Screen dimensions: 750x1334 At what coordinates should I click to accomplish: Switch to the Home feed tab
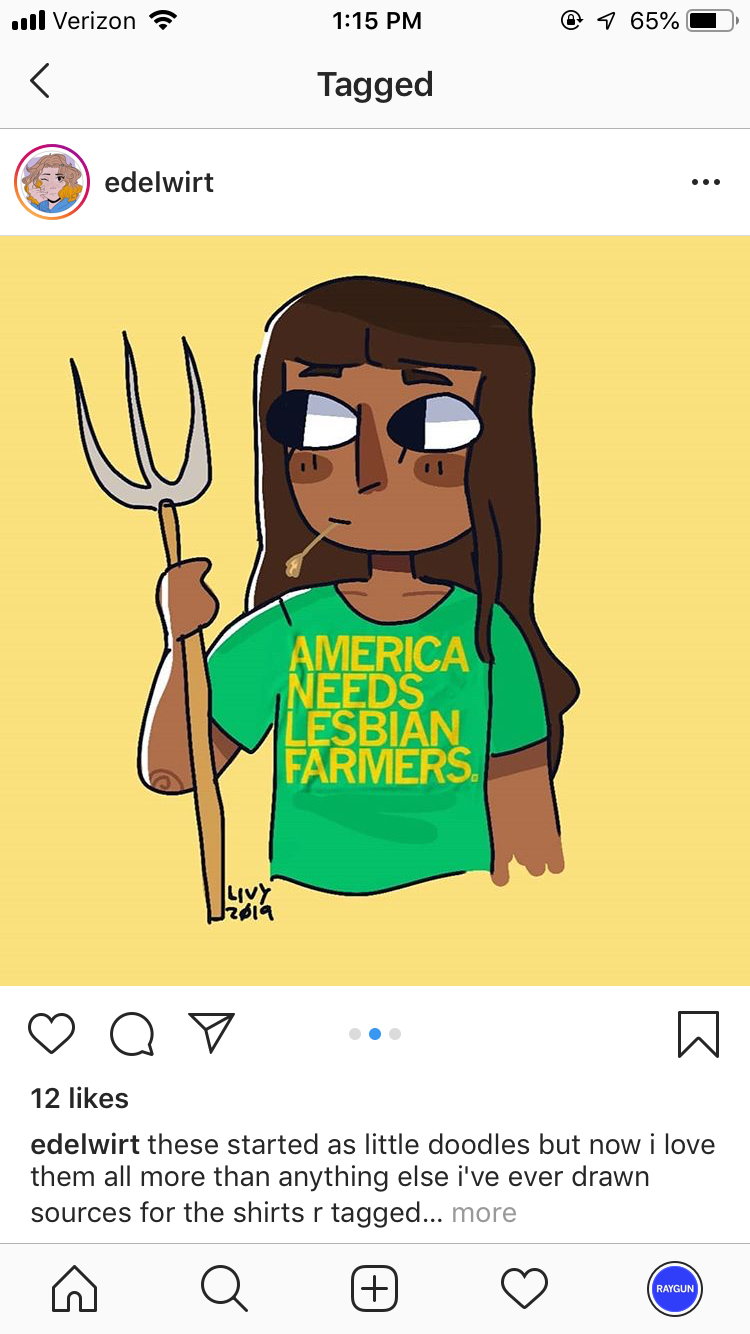point(75,1289)
